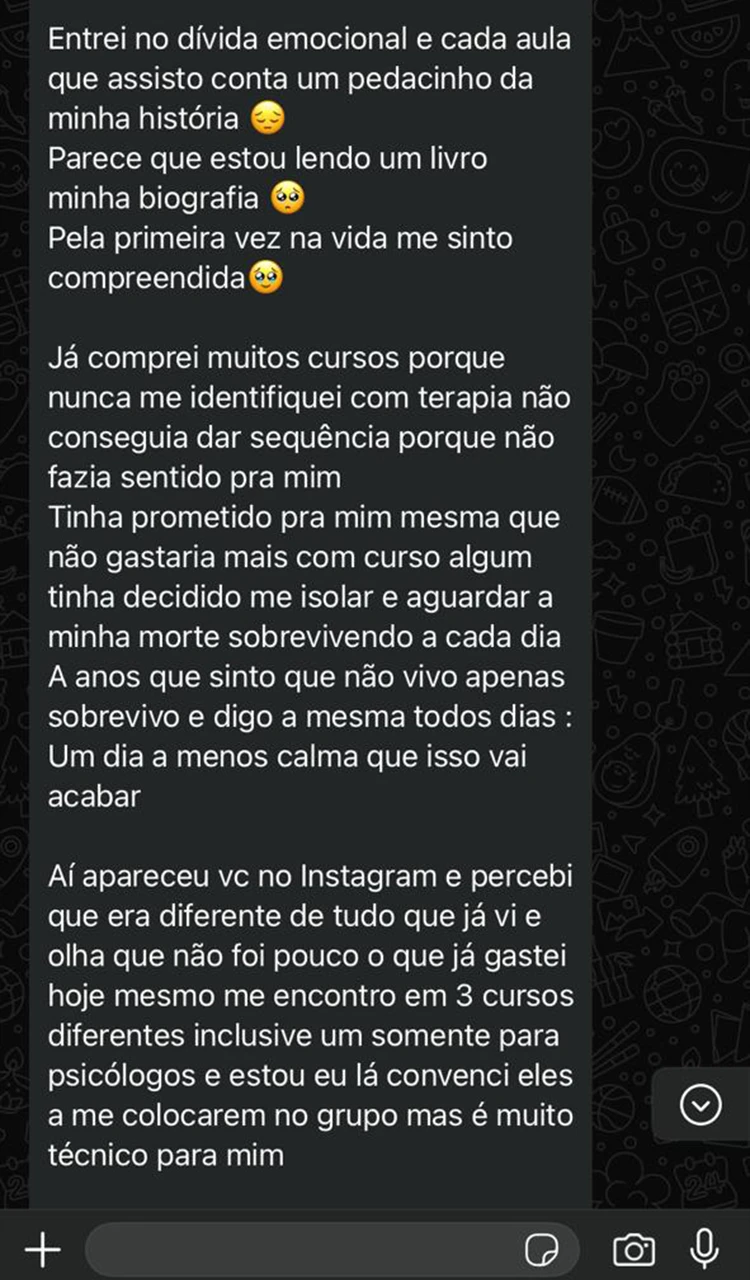The image size is (750, 1280).
Task: Open the camera to take a photo
Action: tap(633, 1249)
